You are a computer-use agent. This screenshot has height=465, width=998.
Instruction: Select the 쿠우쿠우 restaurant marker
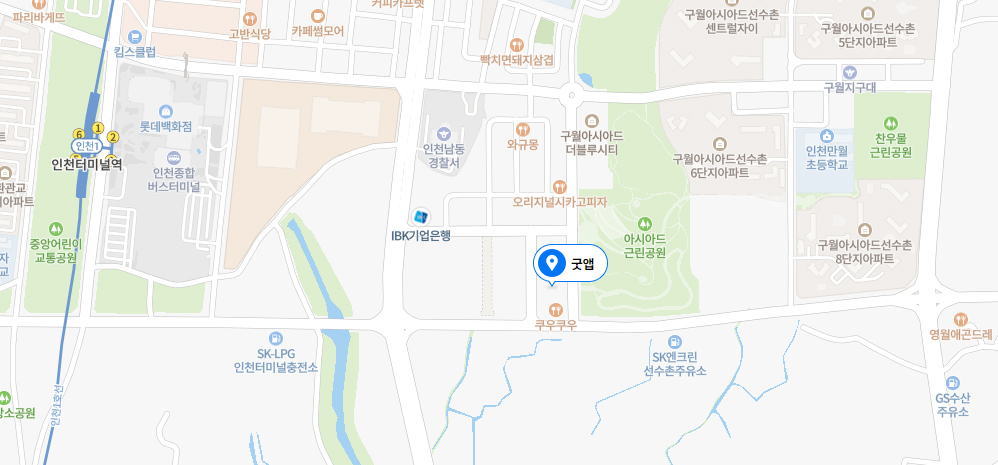point(556,309)
